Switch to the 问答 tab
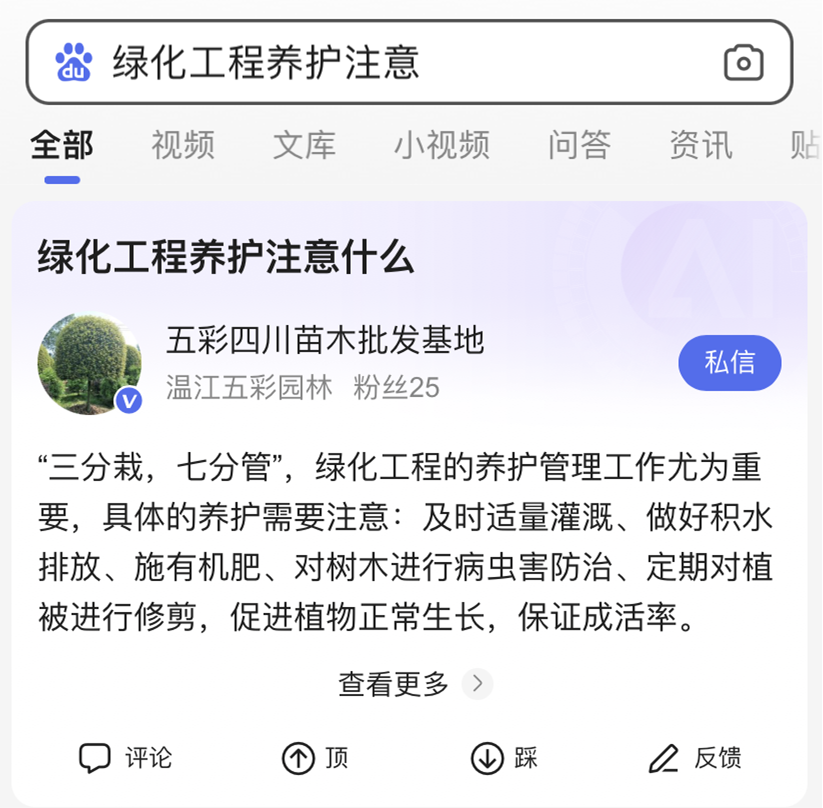The height and width of the screenshot is (808, 823). (x=578, y=145)
